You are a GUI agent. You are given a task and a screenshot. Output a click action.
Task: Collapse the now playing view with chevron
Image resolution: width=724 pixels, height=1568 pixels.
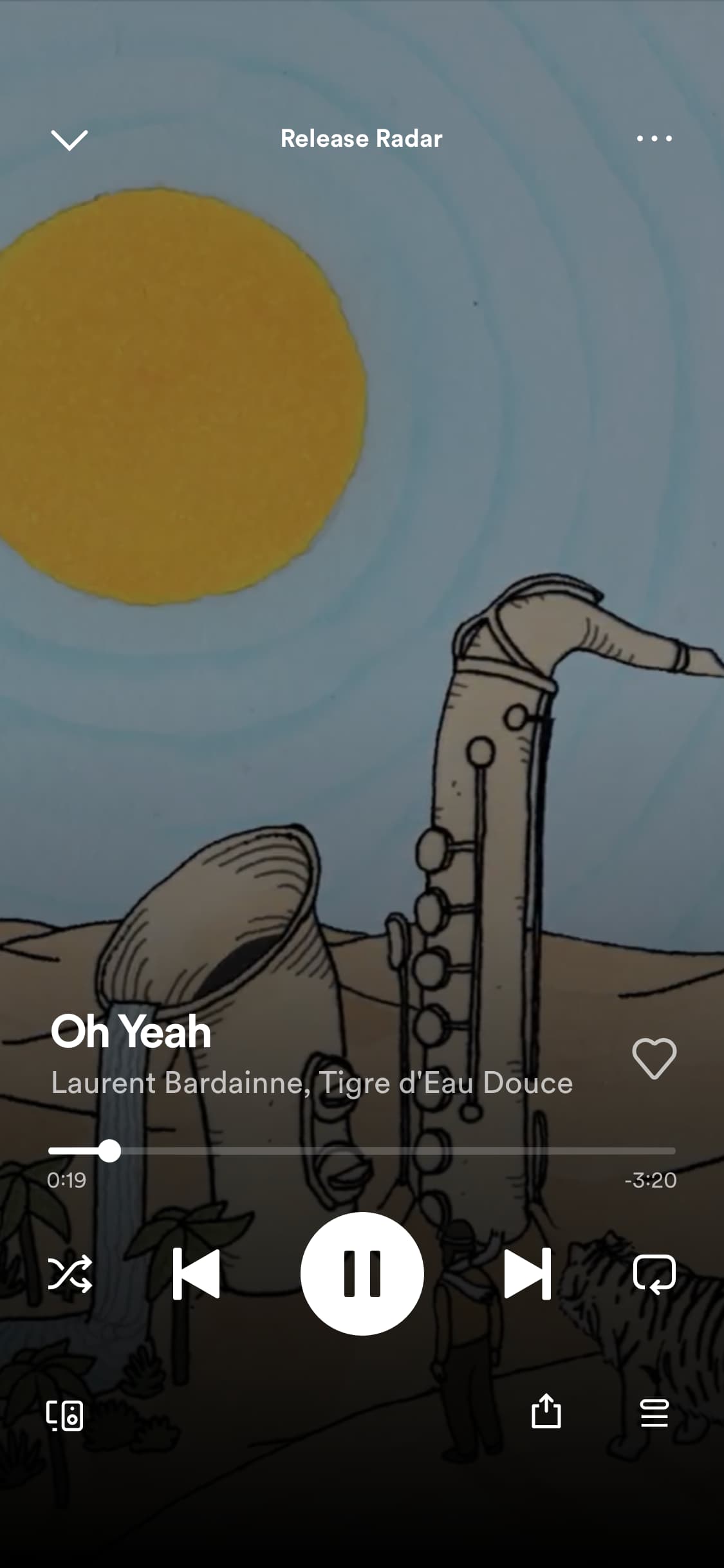[x=70, y=139]
